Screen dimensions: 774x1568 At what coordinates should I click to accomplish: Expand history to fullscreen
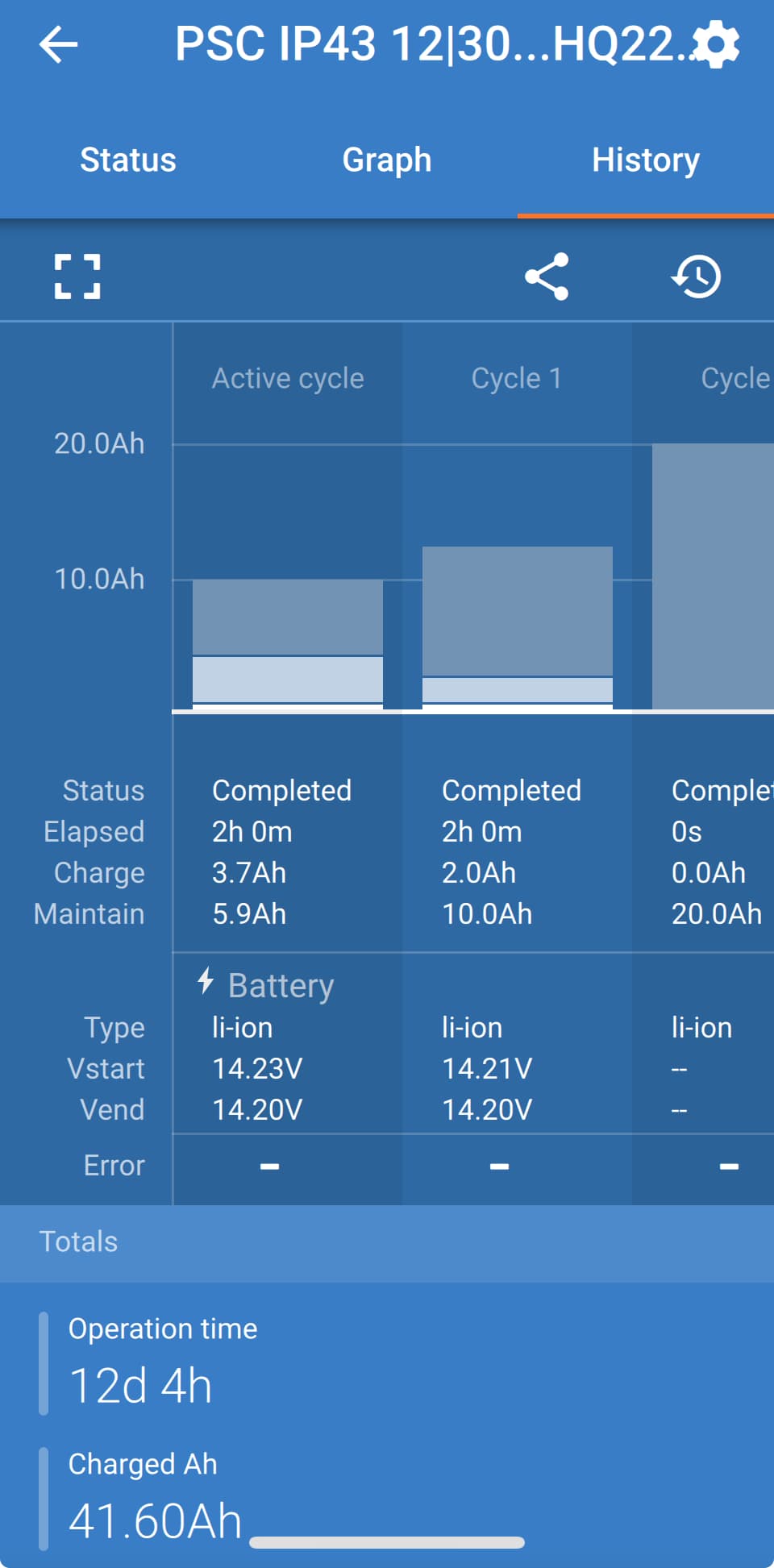[77, 277]
